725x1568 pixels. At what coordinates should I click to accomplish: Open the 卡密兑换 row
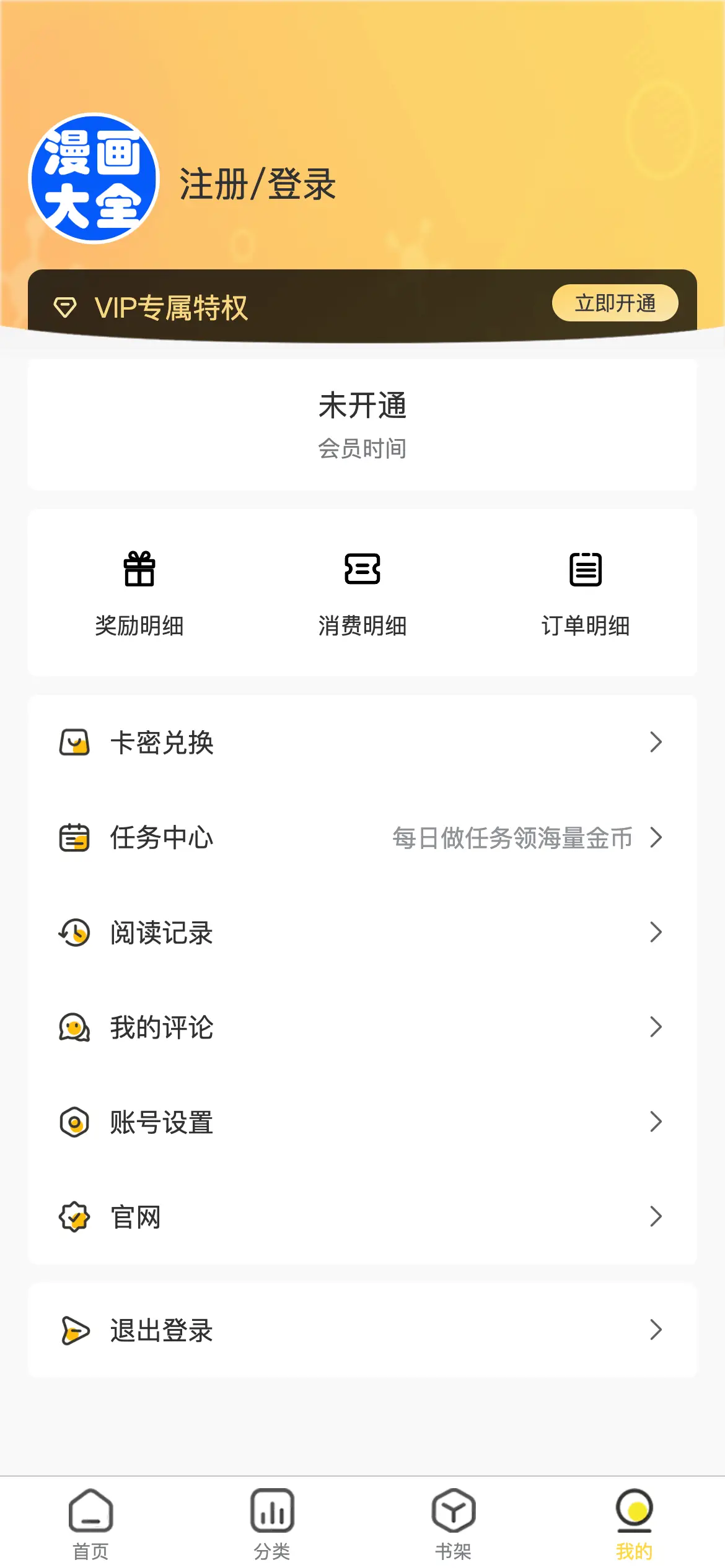coord(362,742)
